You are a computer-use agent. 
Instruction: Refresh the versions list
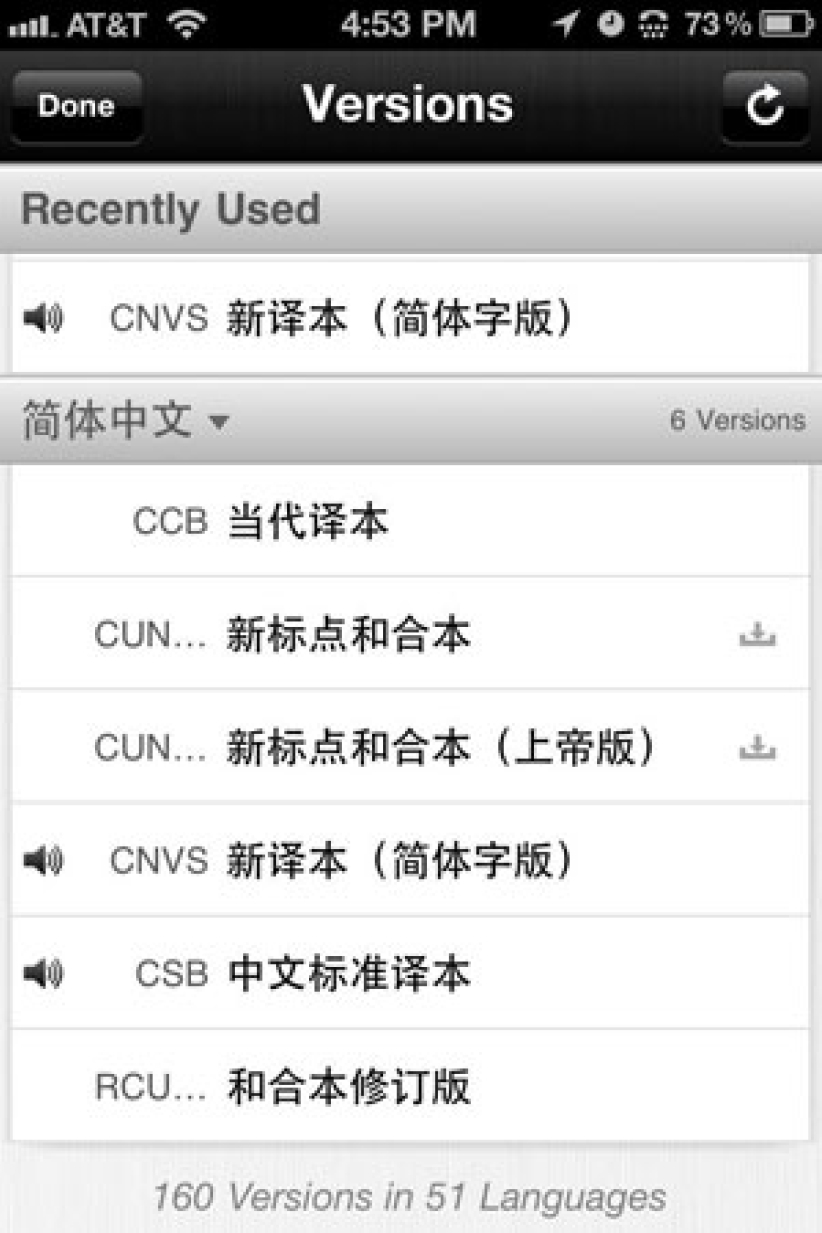pyautogui.click(x=764, y=105)
